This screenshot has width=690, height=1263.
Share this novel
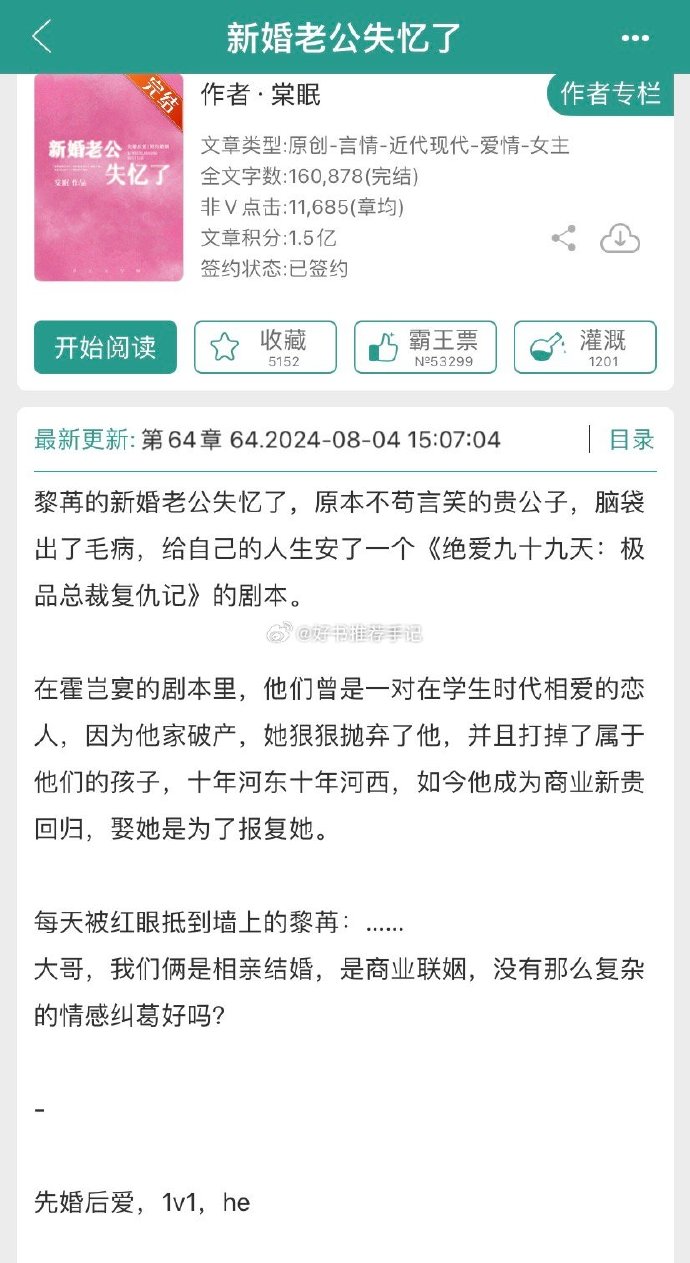[564, 239]
